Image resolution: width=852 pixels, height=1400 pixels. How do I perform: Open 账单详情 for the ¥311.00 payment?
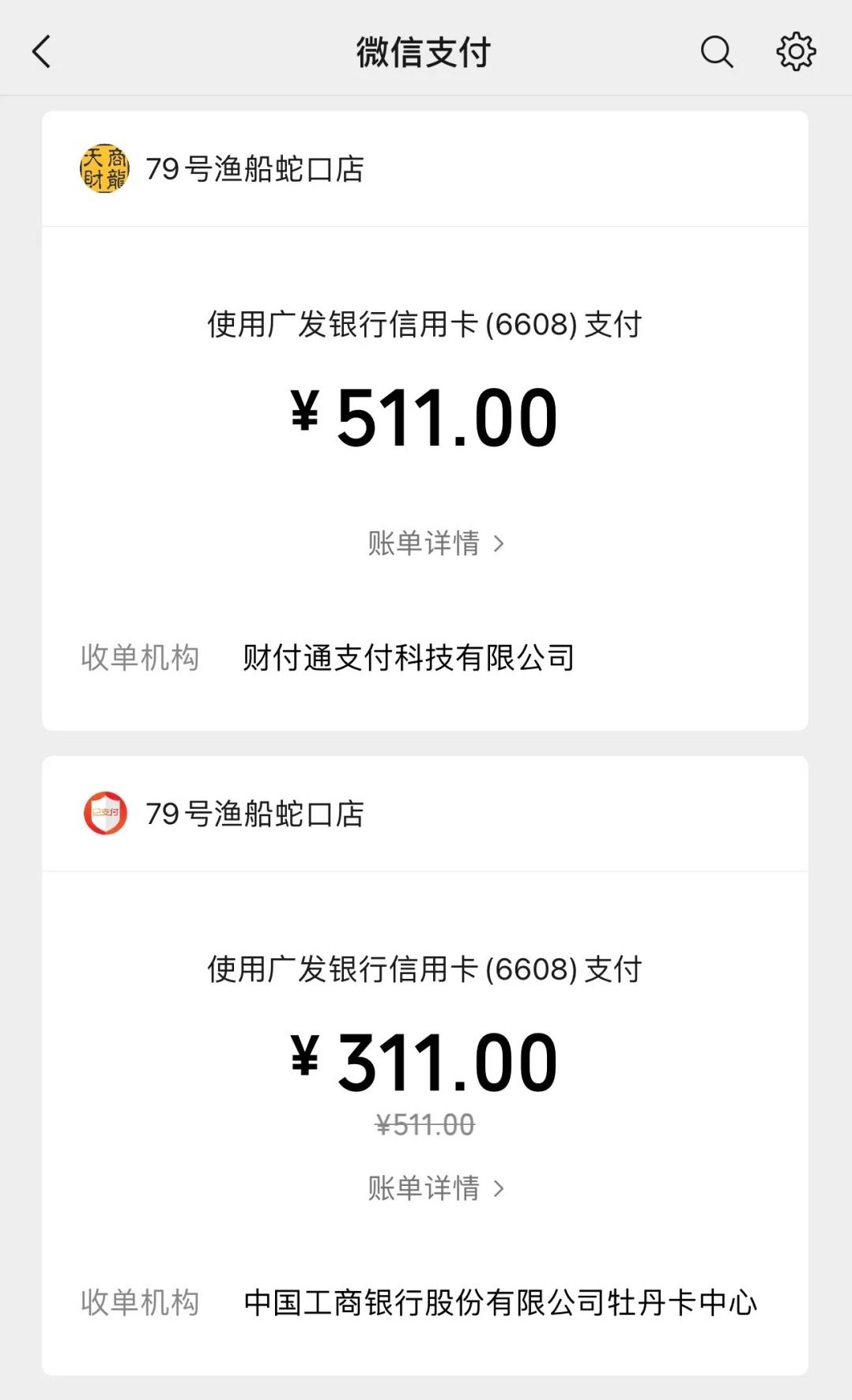(x=435, y=1188)
